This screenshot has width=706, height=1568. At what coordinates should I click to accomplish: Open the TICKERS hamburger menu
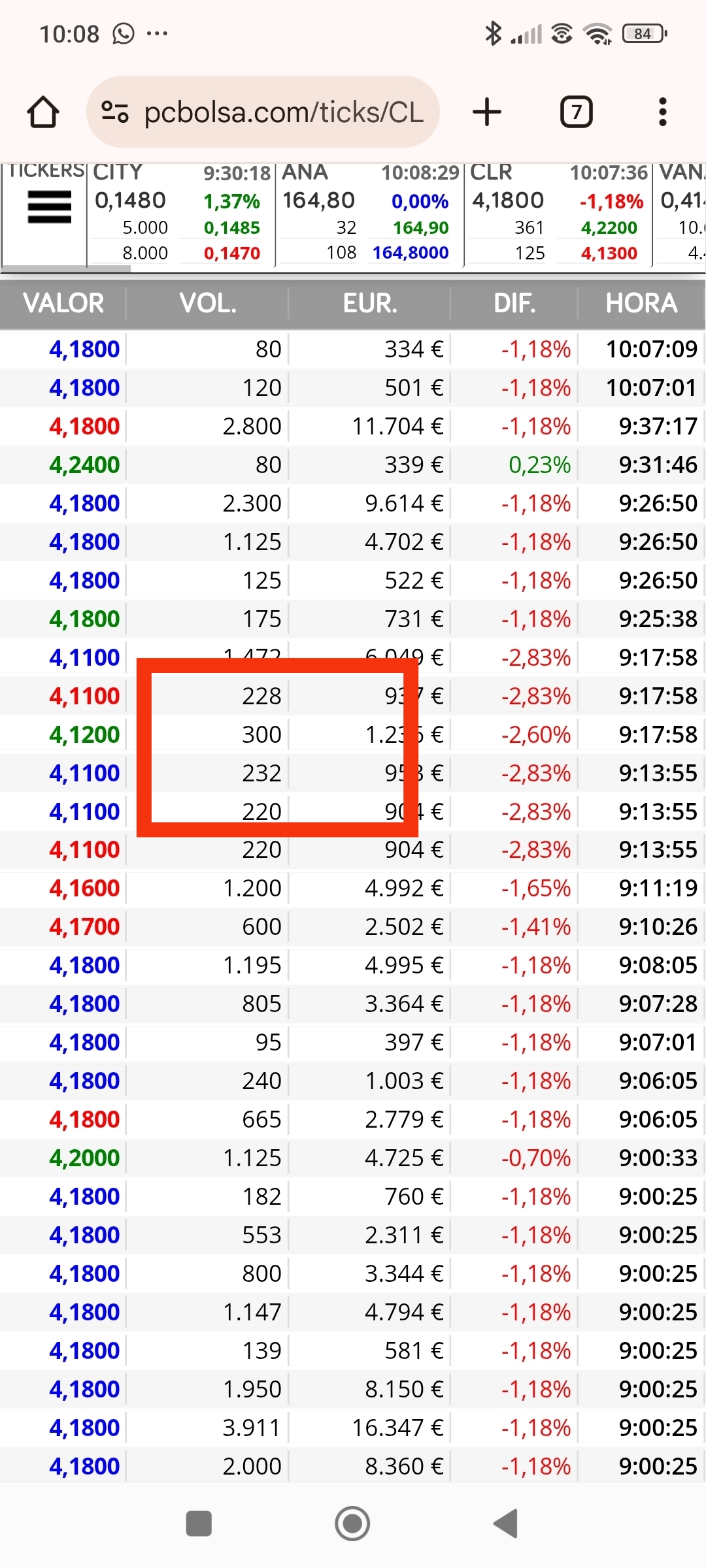[x=50, y=207]
